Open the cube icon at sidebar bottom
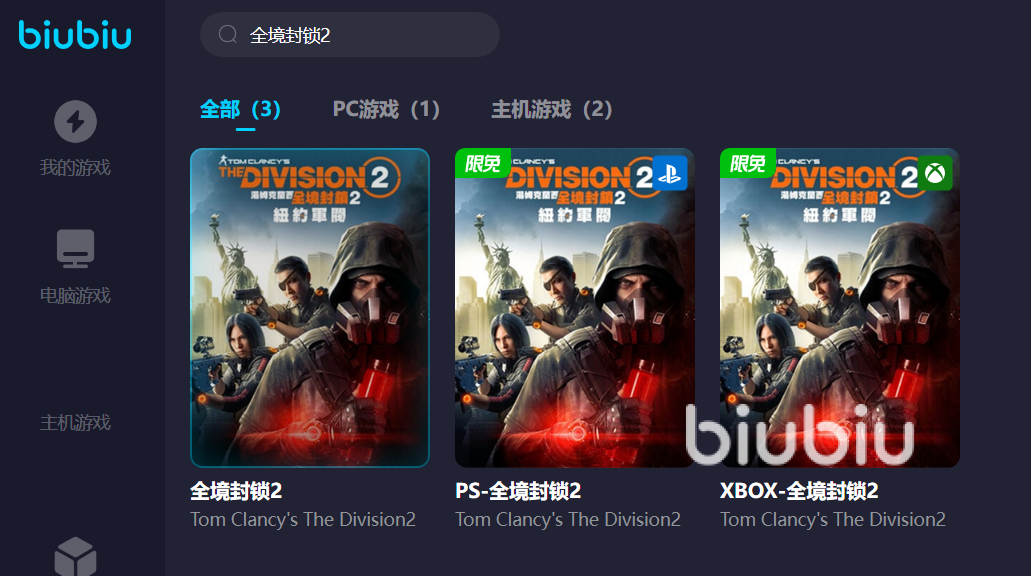 point(75,556)
